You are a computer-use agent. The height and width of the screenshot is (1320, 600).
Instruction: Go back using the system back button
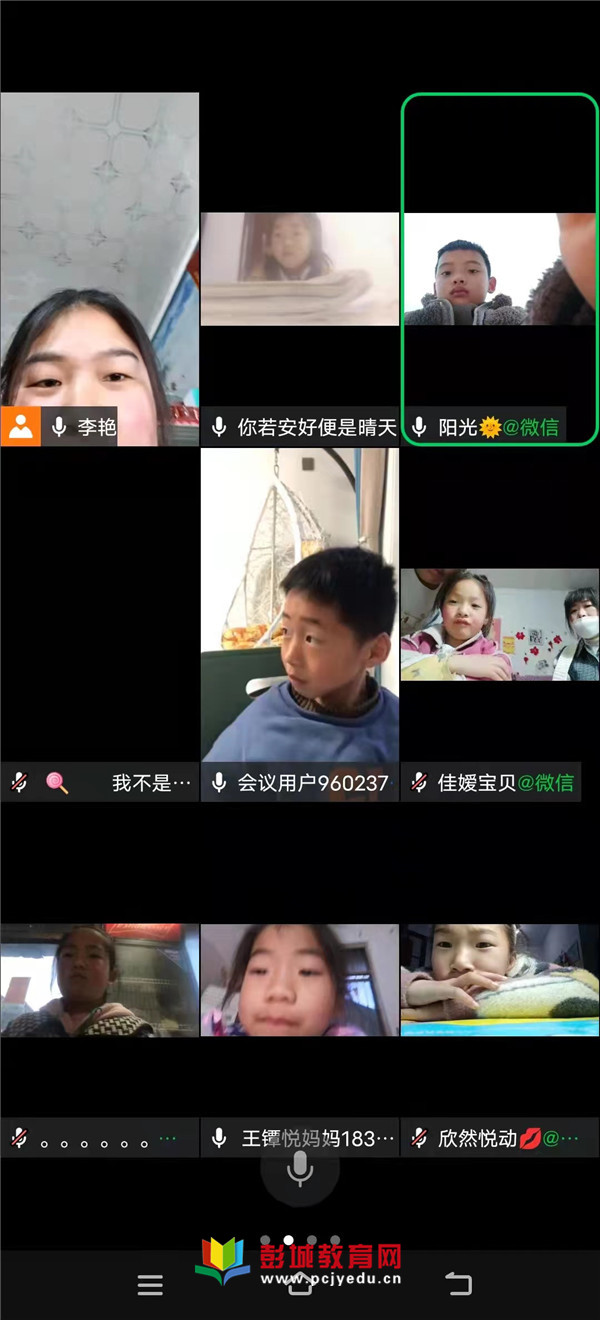(x=457, y=1285)
